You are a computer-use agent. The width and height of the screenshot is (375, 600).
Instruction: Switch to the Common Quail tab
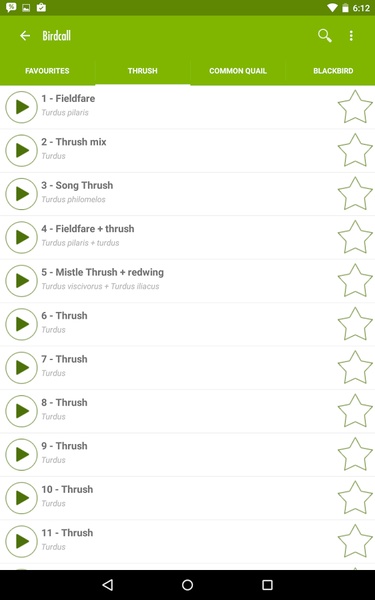[238, 71]
